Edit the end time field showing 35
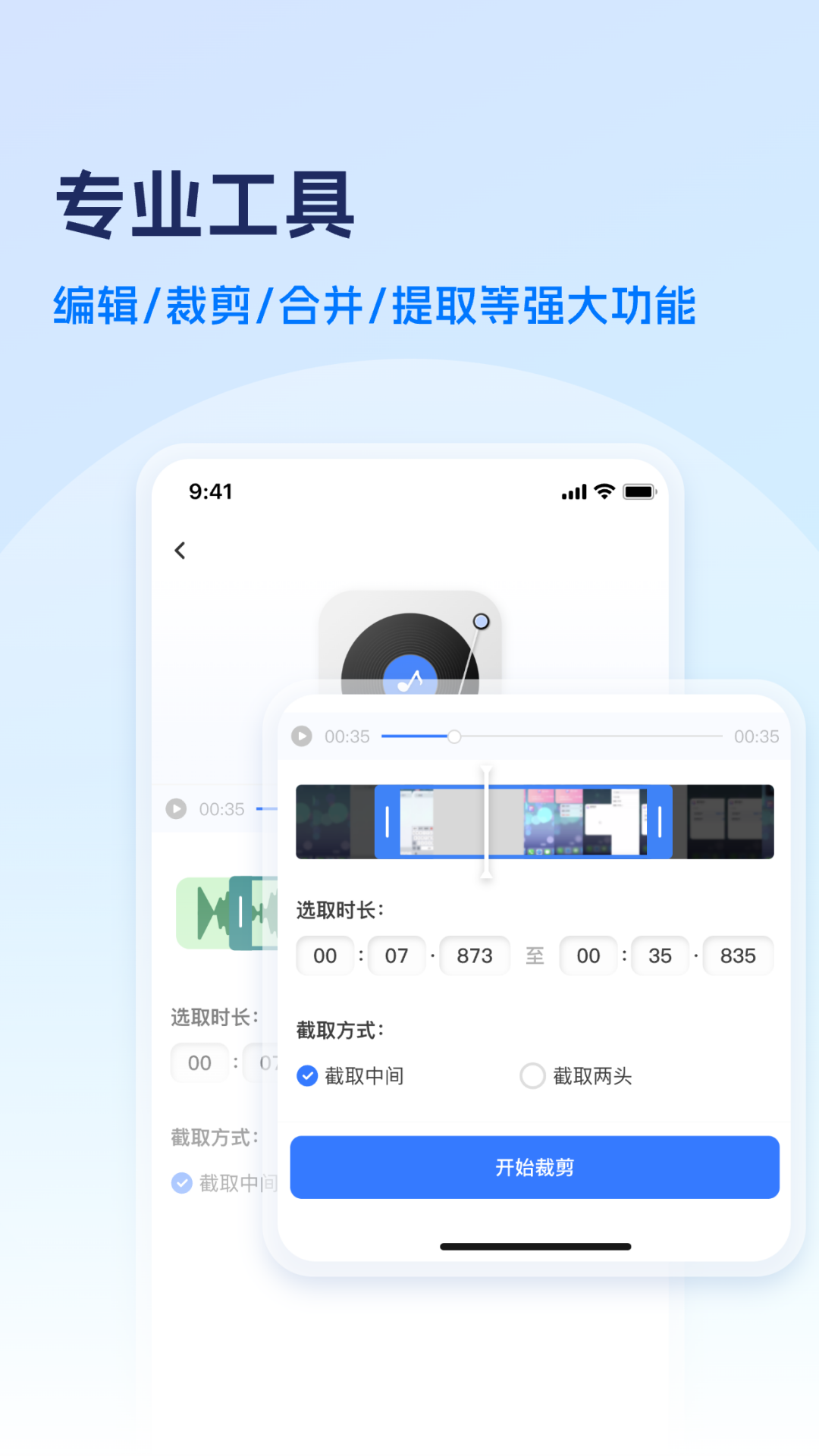This screenshot has width=819, height=1456. click(x=660, y=955)
